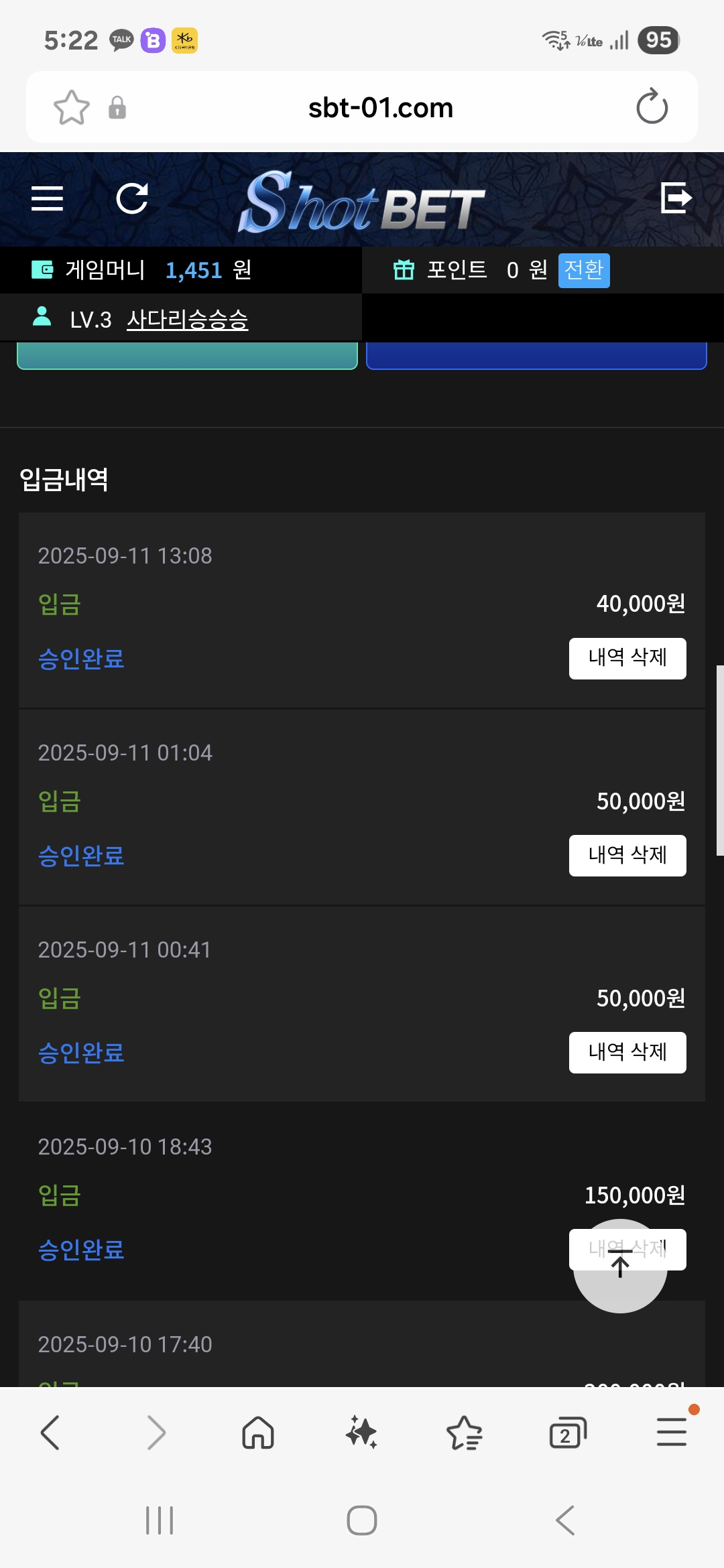The height and width of the screenshot is (1568, 724).
Task: Bookmark the page with the star icon
Action: click(x=71, y=107)
